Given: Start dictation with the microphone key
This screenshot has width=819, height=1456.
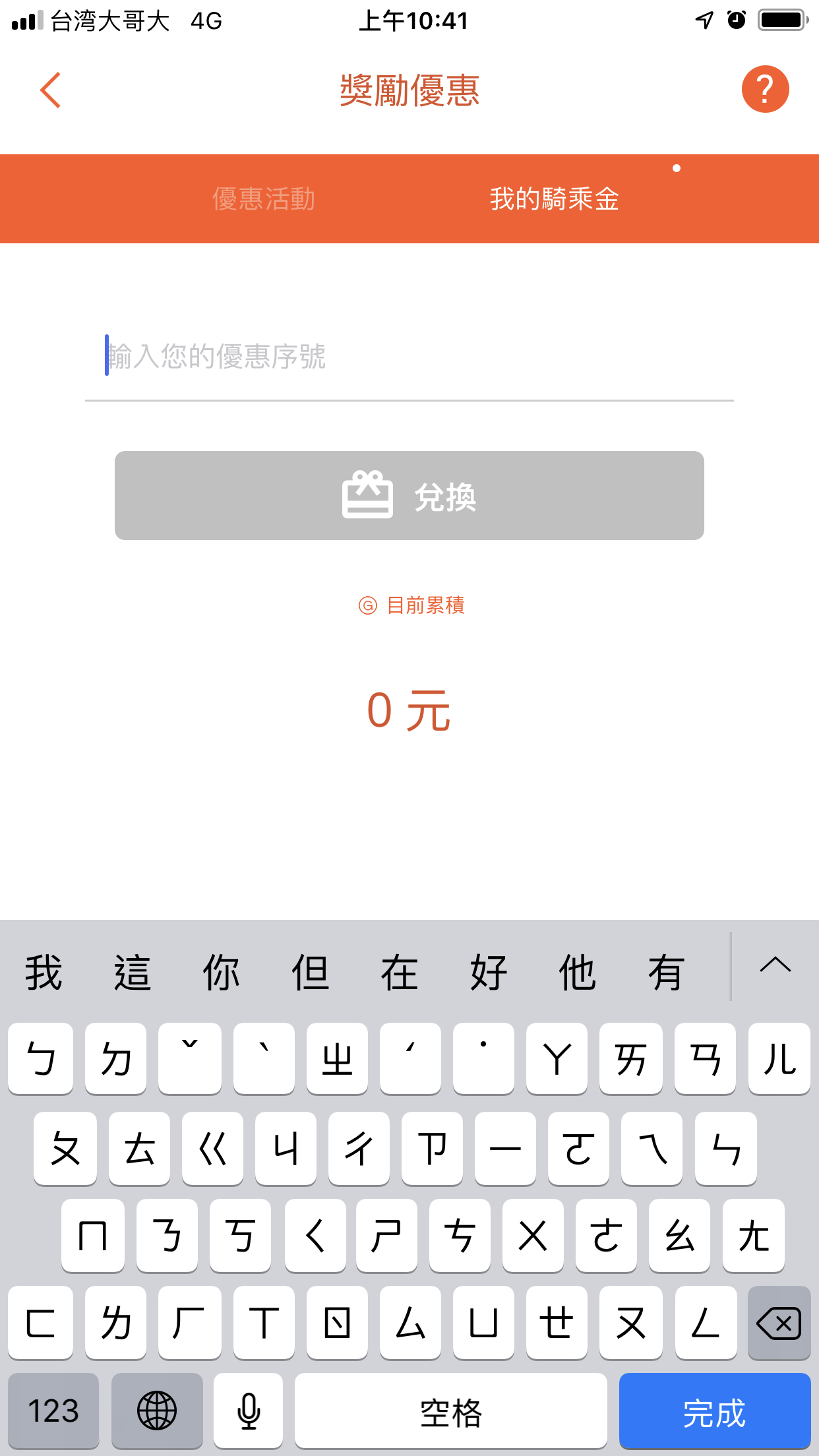Looking at the screenshot, I should tap(249, 1412).
